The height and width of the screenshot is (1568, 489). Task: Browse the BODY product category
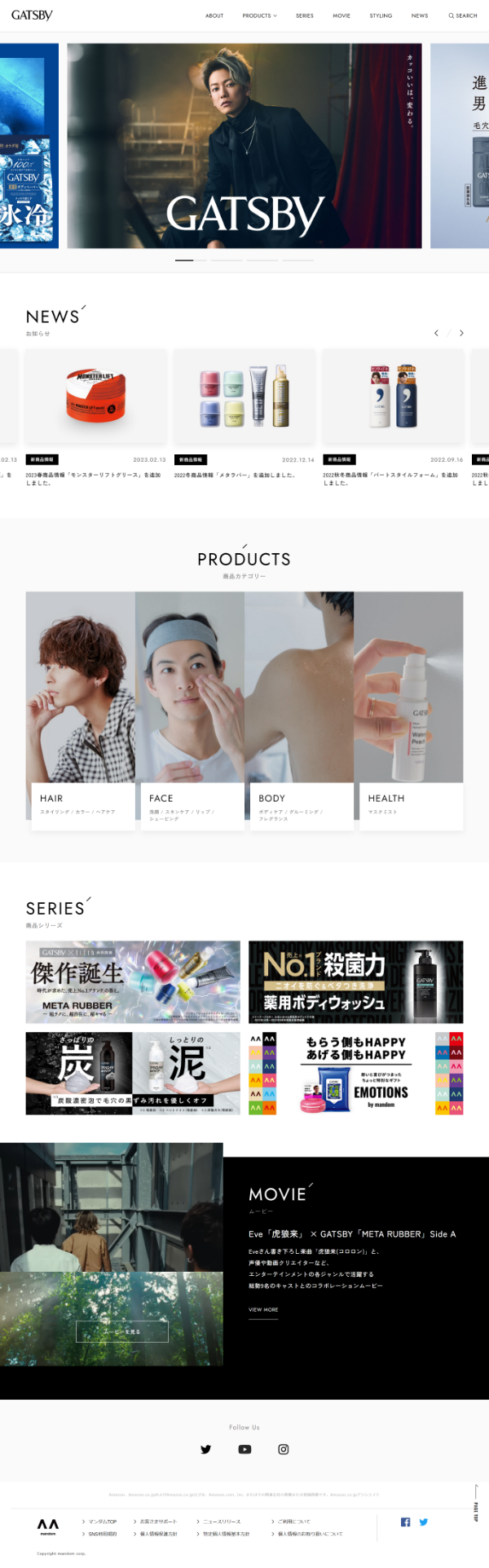coord(299,710)
